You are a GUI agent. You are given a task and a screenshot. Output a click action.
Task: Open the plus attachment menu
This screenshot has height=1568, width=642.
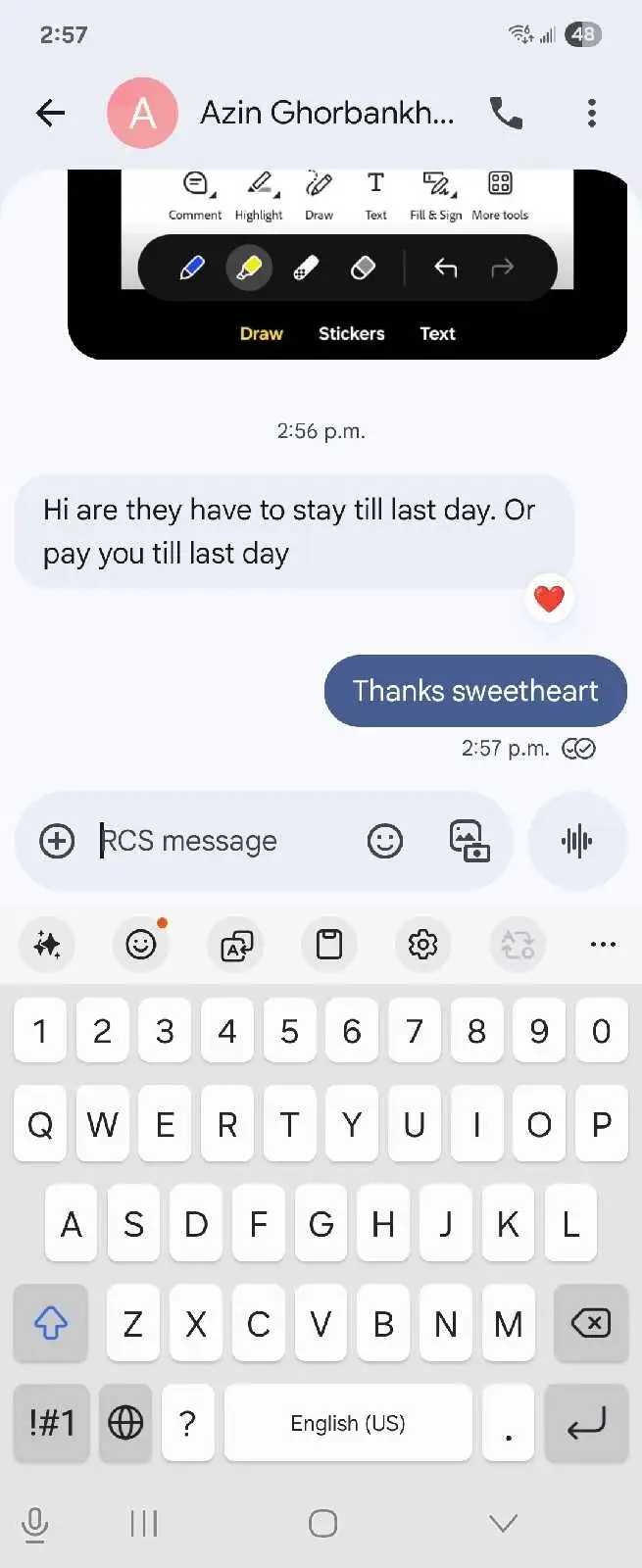[x=57, y=841]
